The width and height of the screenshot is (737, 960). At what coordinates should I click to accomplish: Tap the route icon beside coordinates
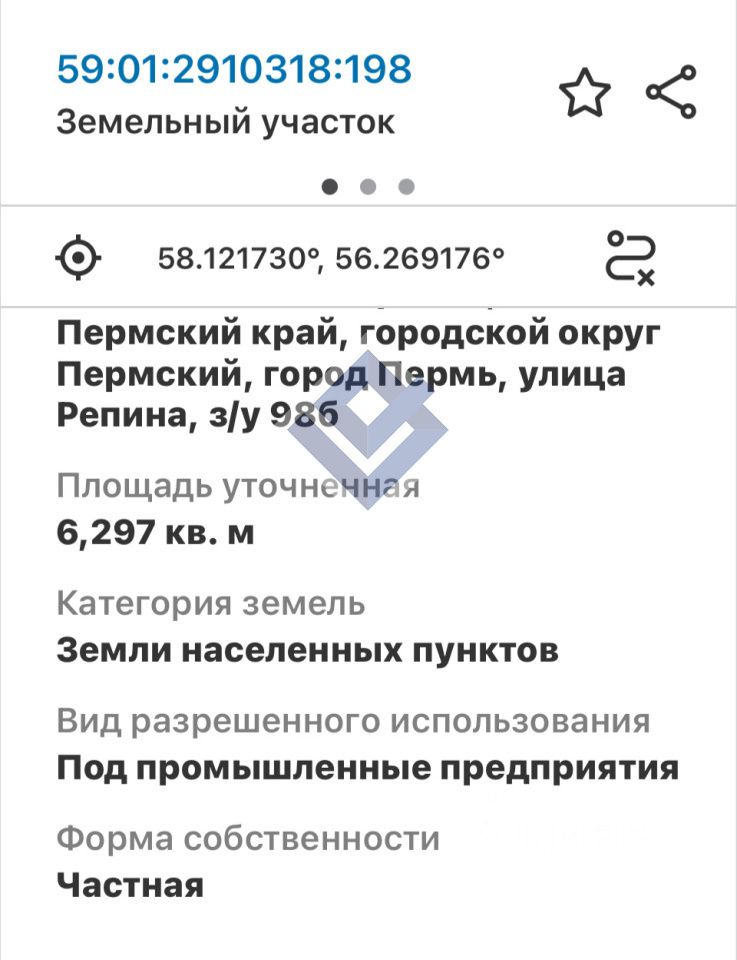point(631,258)
